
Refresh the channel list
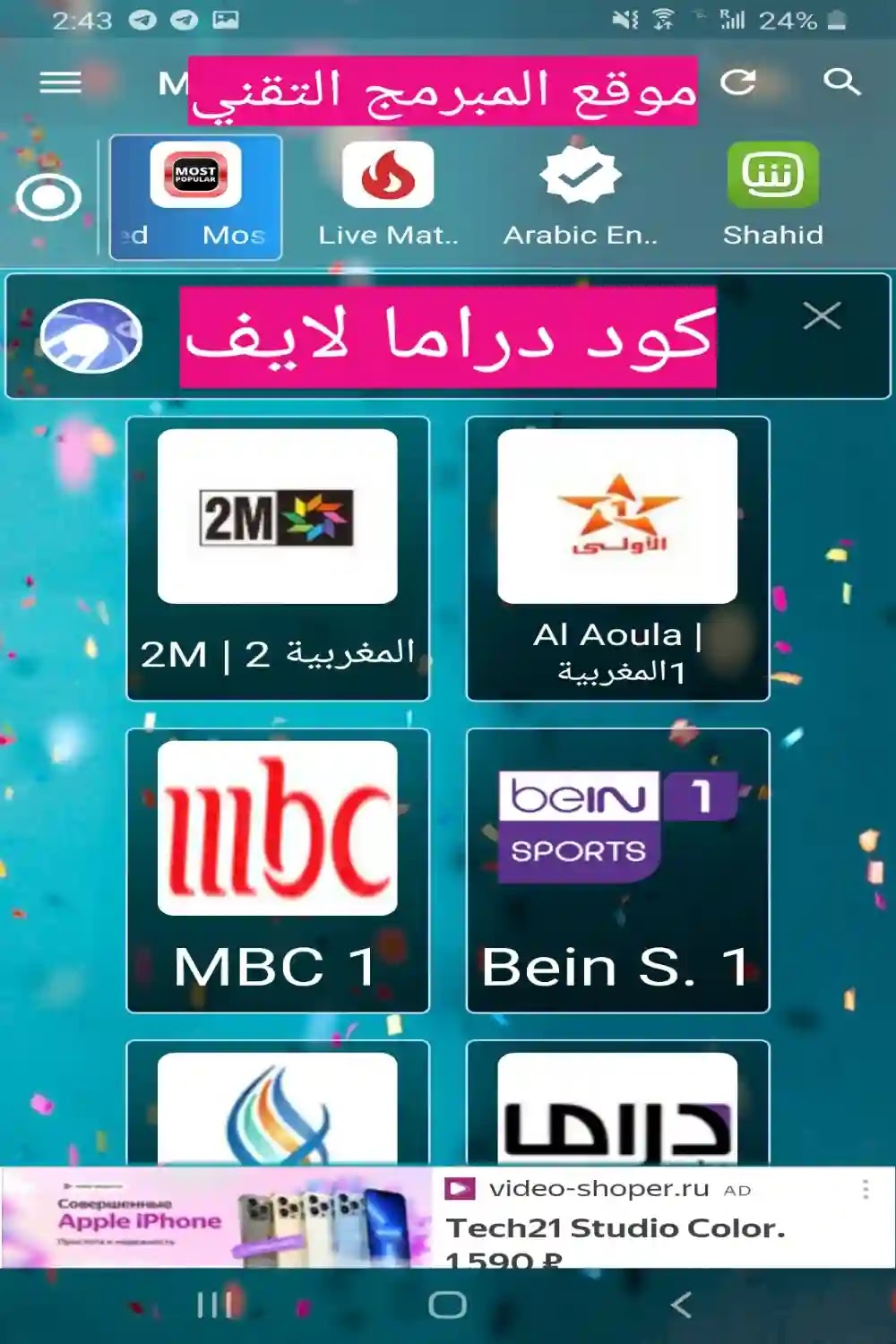pos(738,82)
